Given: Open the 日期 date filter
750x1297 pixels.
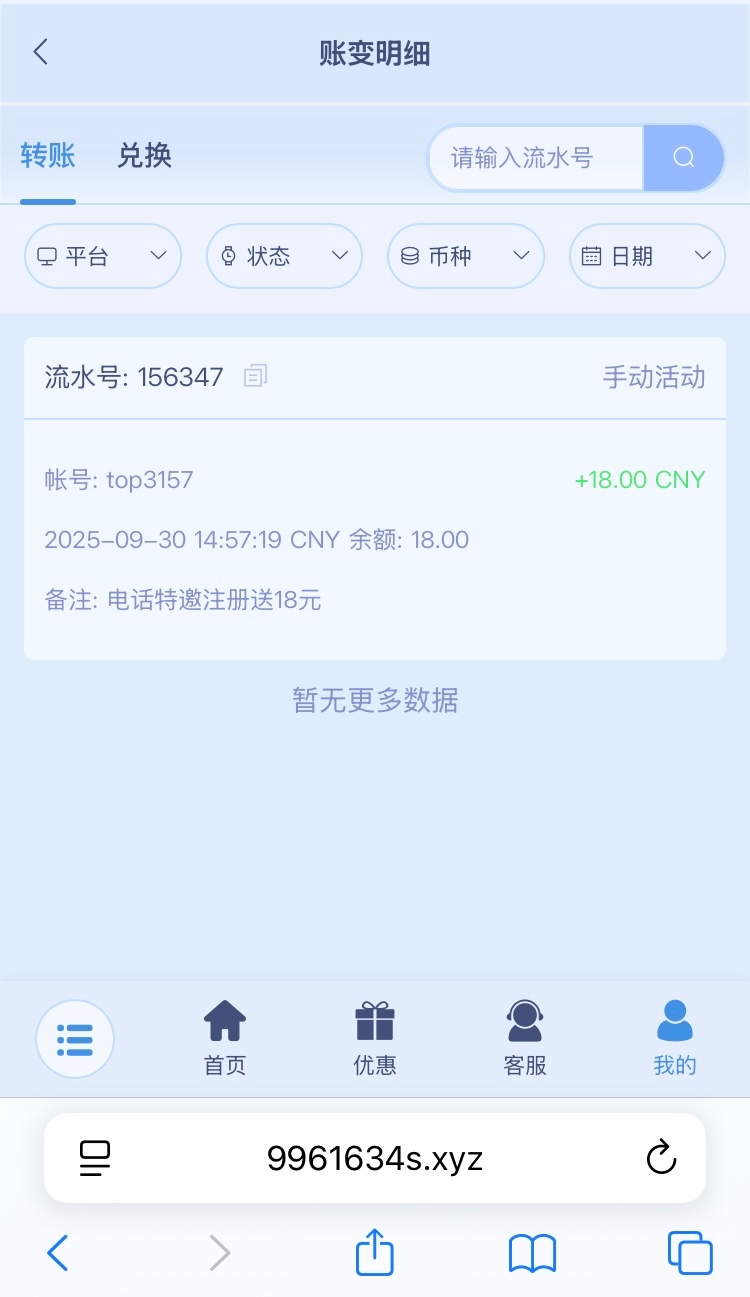Looking at the screenshot, I should tap(647, 256).
